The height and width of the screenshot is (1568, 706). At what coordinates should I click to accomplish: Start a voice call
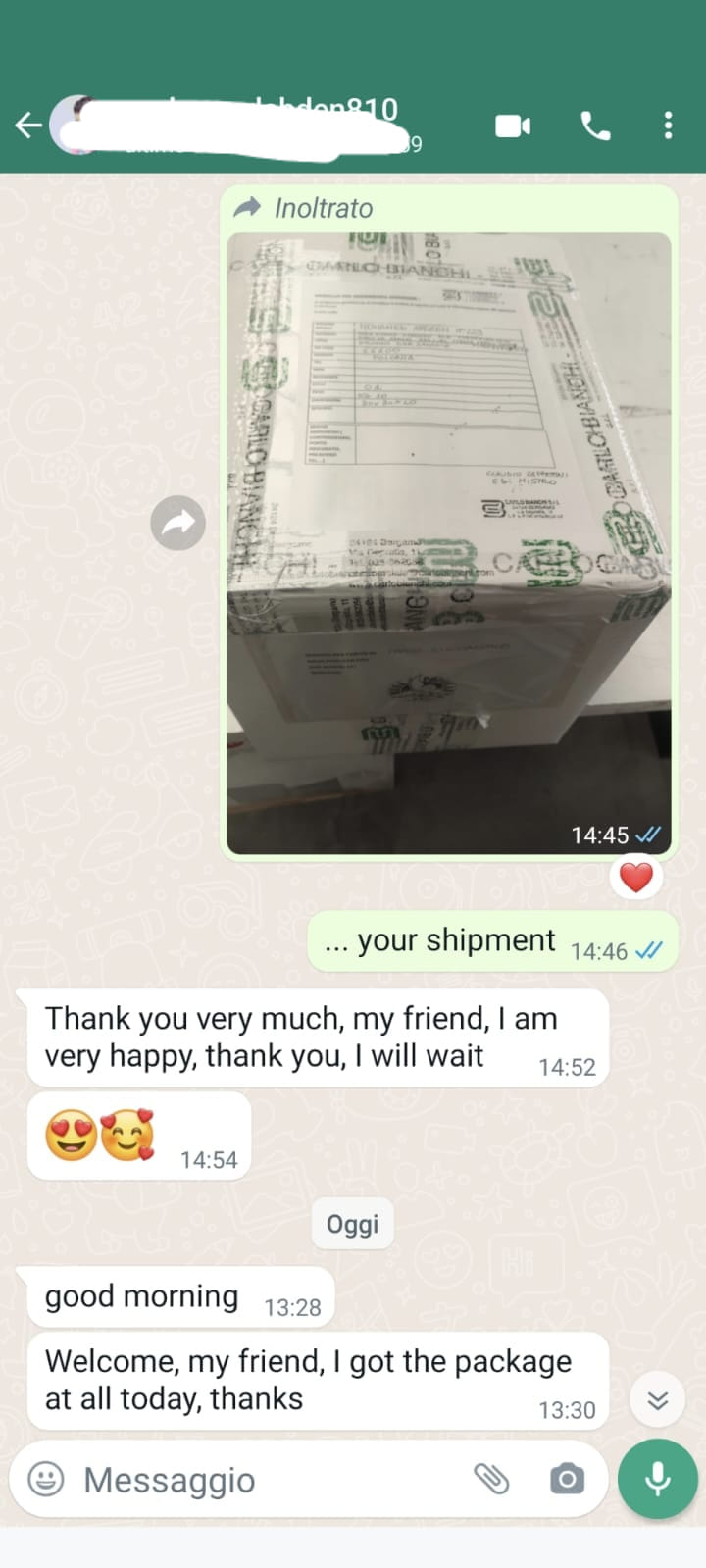[x=595, y=126]
